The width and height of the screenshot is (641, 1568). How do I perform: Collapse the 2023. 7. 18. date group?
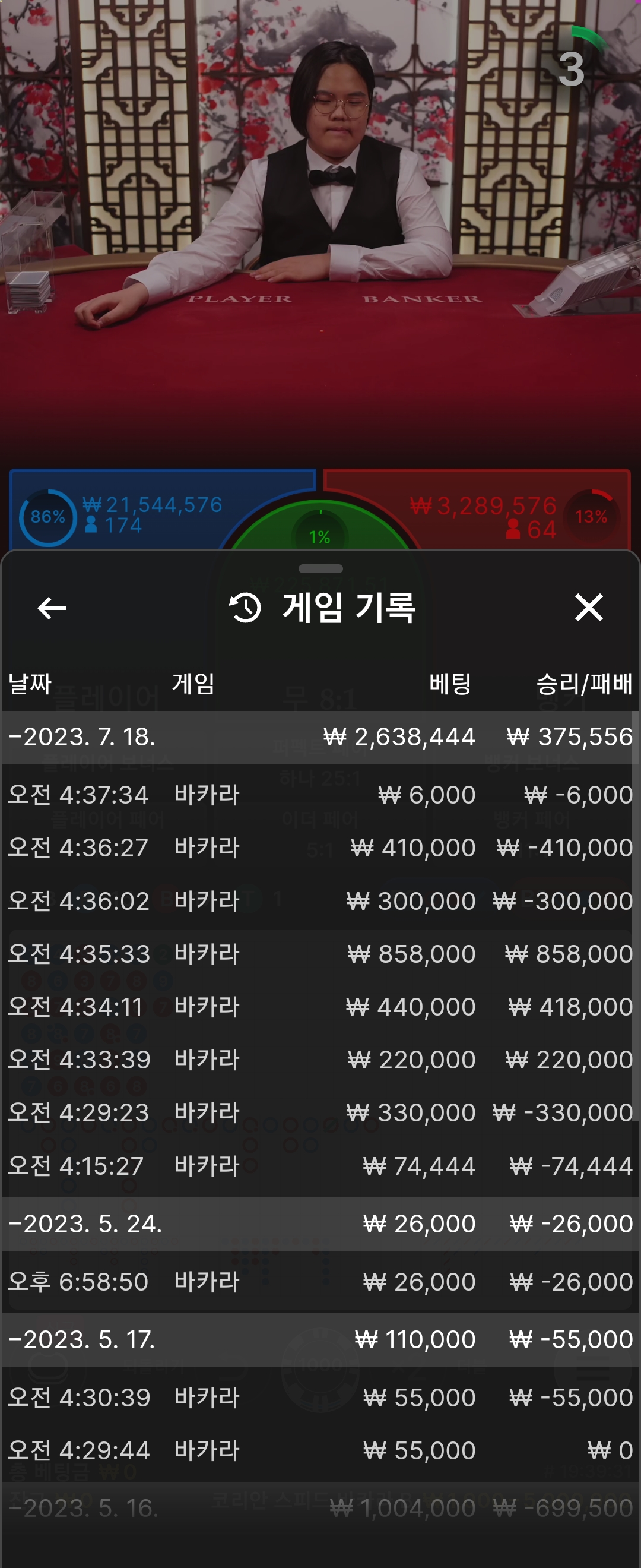tap(320, 737)
